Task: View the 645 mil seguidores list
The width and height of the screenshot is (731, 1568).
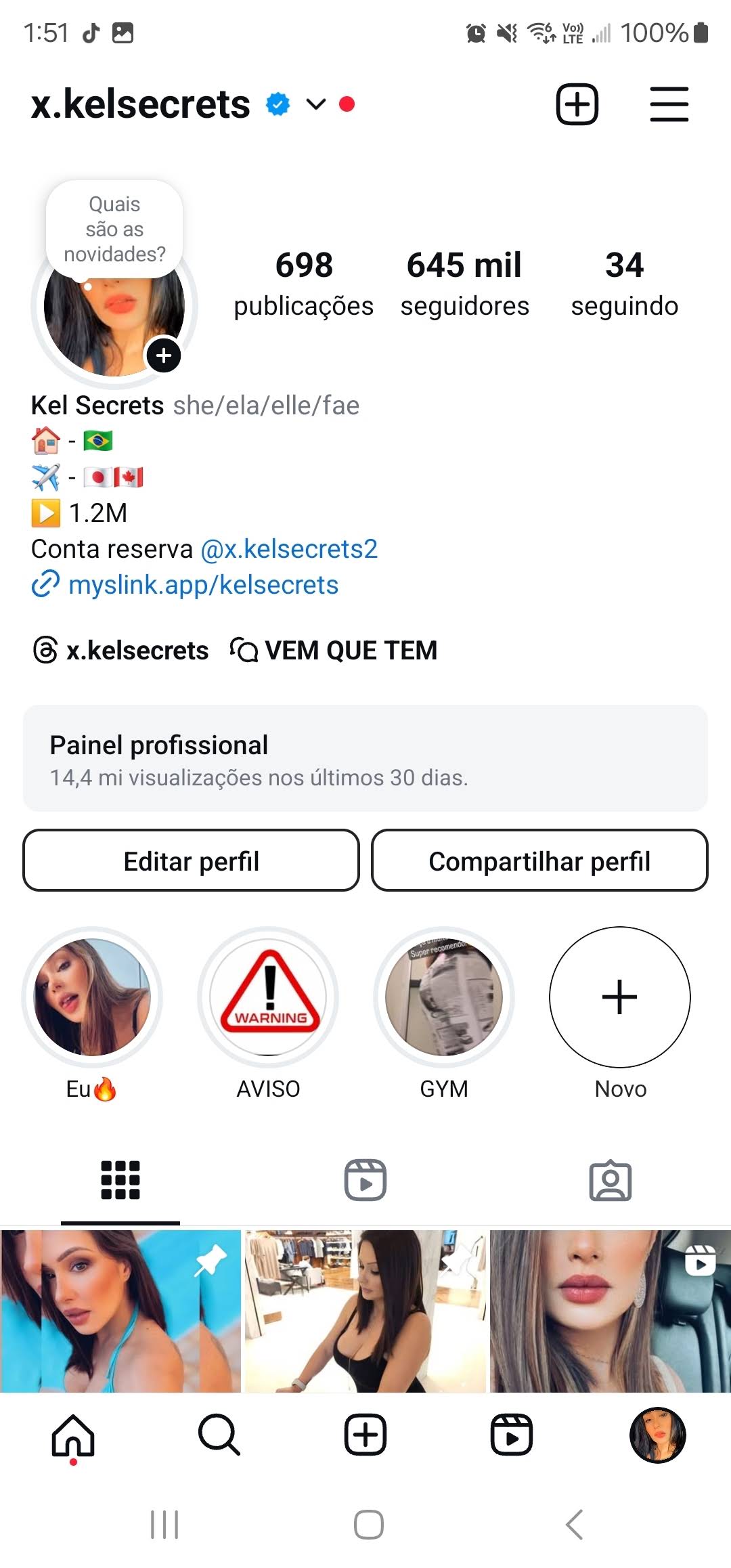Action: (x=464, y=283)
